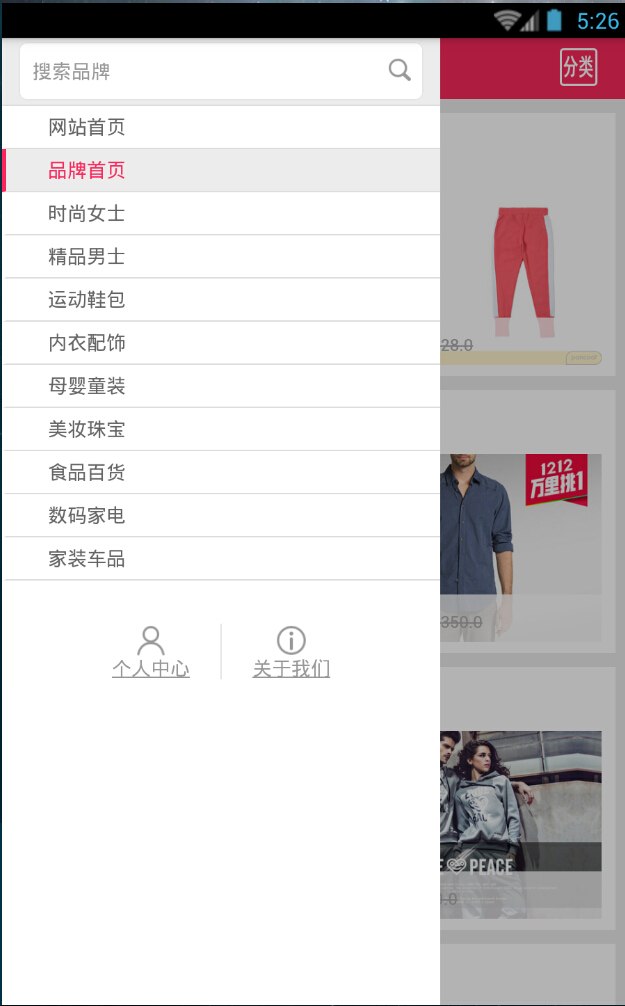Image resolution: width=625 pixels, height=1006 pixels.
Task: Go to 美妆珠宝 category
Action: pos(222,429)
